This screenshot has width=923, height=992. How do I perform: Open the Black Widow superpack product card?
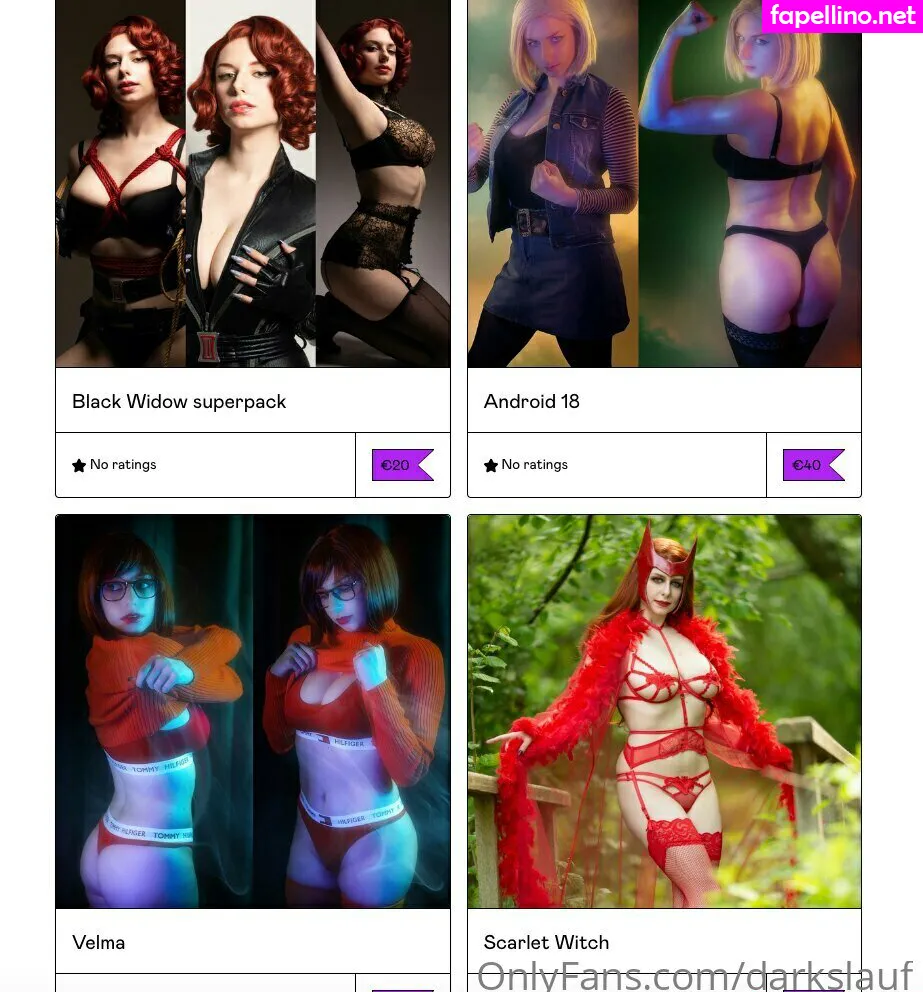179,402
